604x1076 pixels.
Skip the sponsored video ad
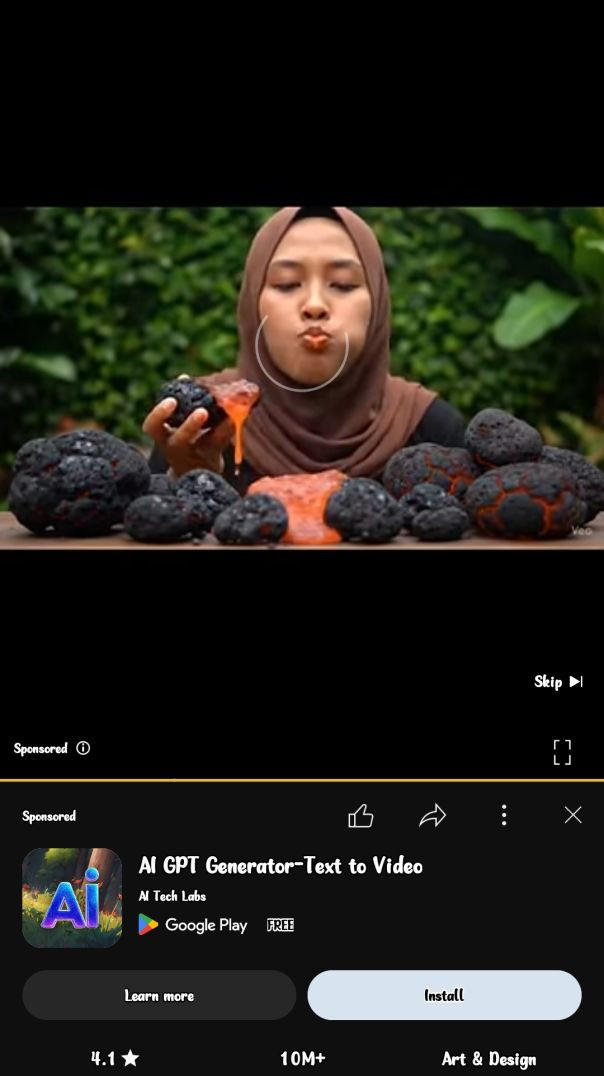tap(558, 682)
